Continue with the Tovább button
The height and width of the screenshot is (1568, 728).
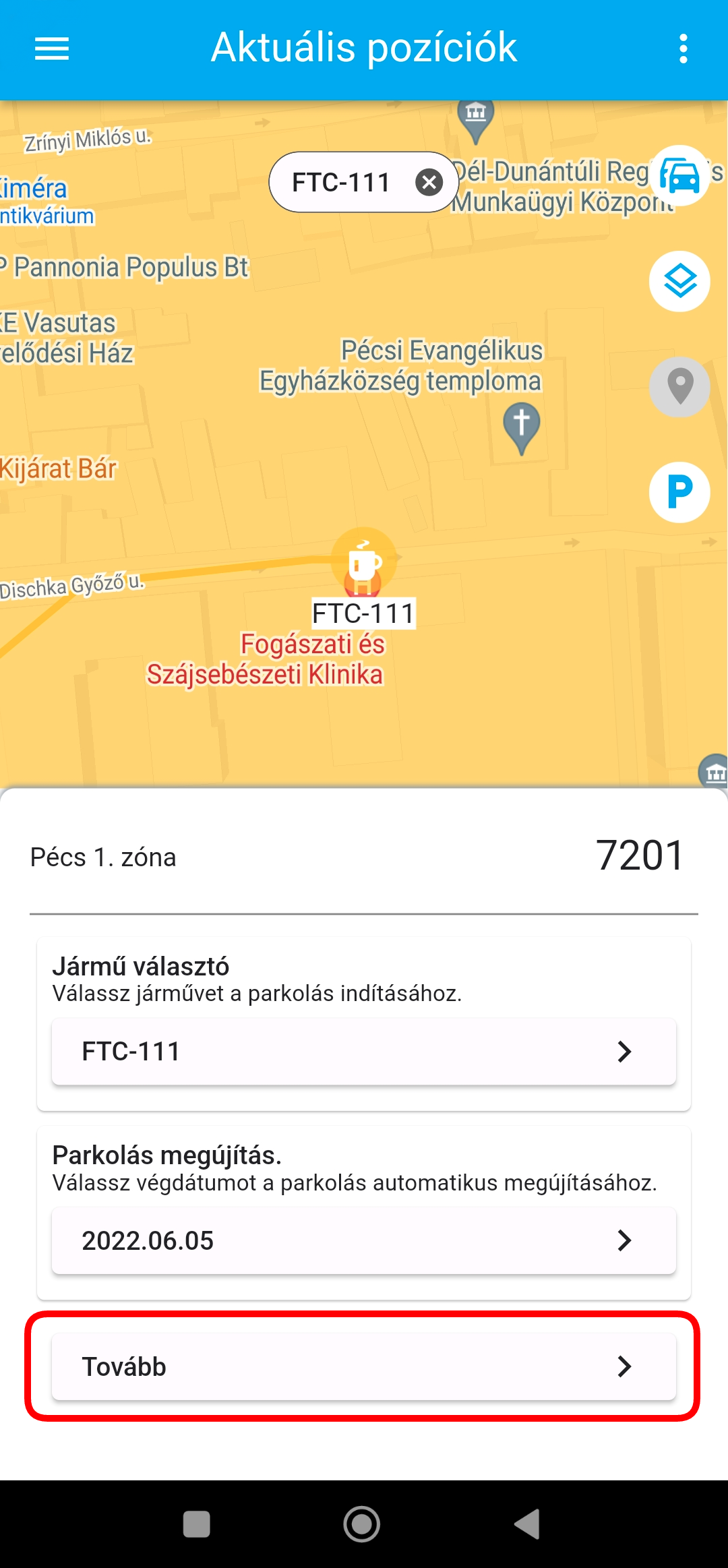(x=364, y=1366)
